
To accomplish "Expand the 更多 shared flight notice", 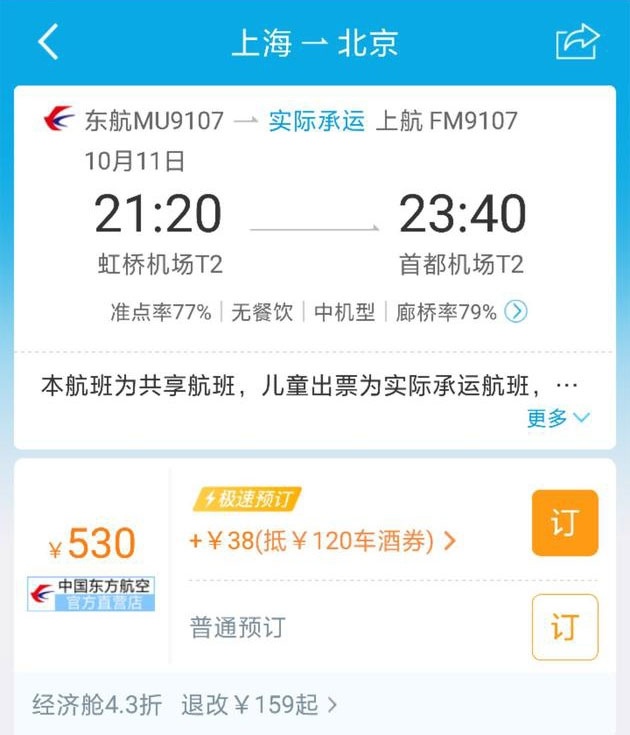I will coord(558,418).
